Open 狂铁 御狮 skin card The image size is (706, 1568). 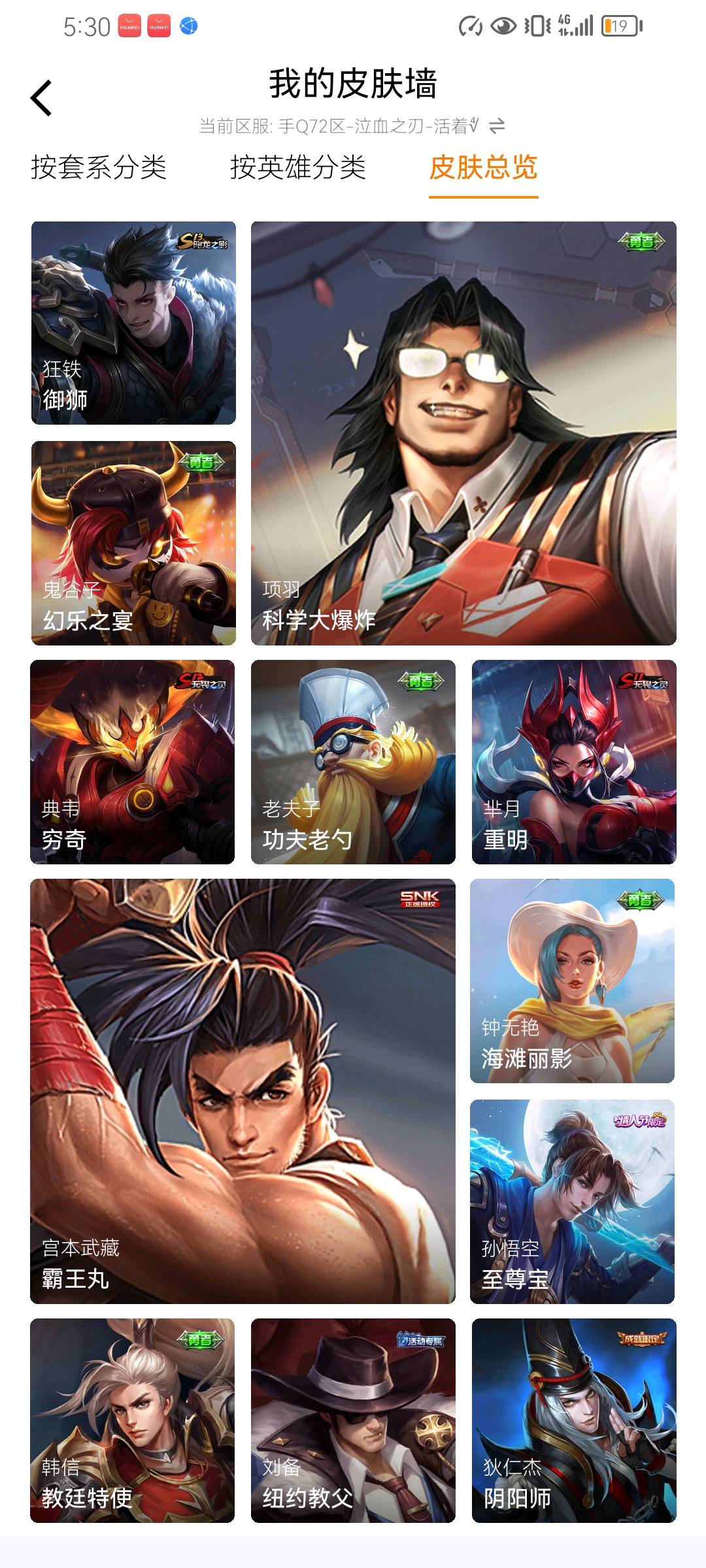pyautogui.click(x=133, y=323)
